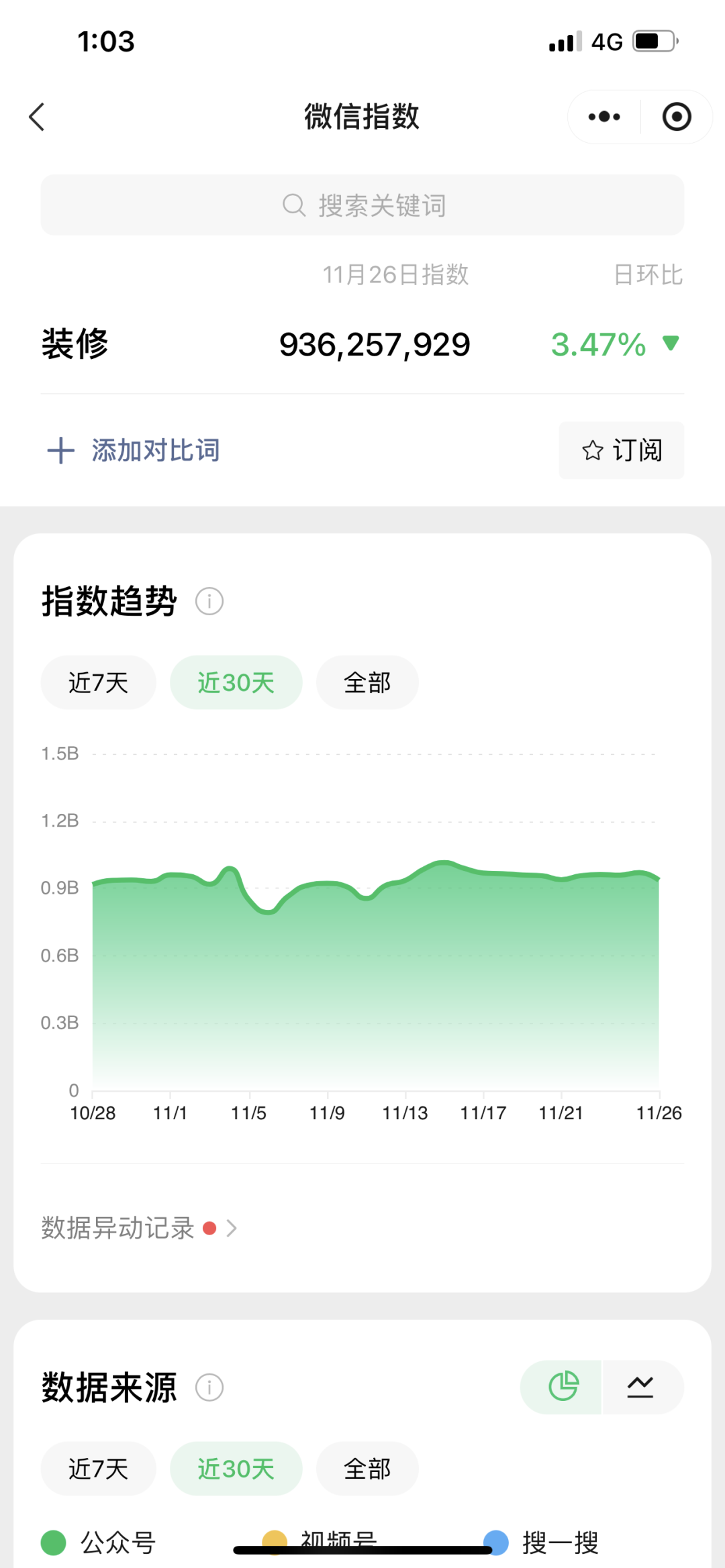The width and height of the screenshot is (725, 1568).
Task: Select 全部 in the 指数趋势 section
Action: [367, 682]
